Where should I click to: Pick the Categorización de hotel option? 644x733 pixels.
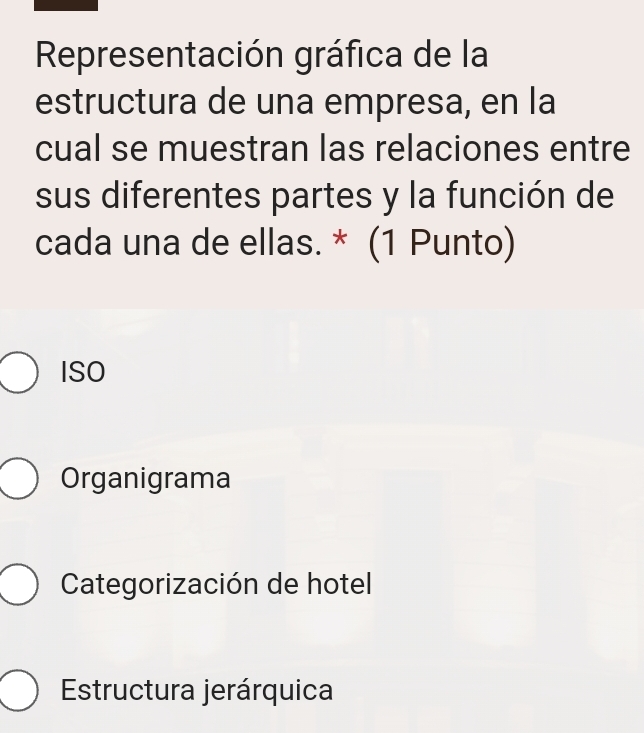click(x=18, y=584)
